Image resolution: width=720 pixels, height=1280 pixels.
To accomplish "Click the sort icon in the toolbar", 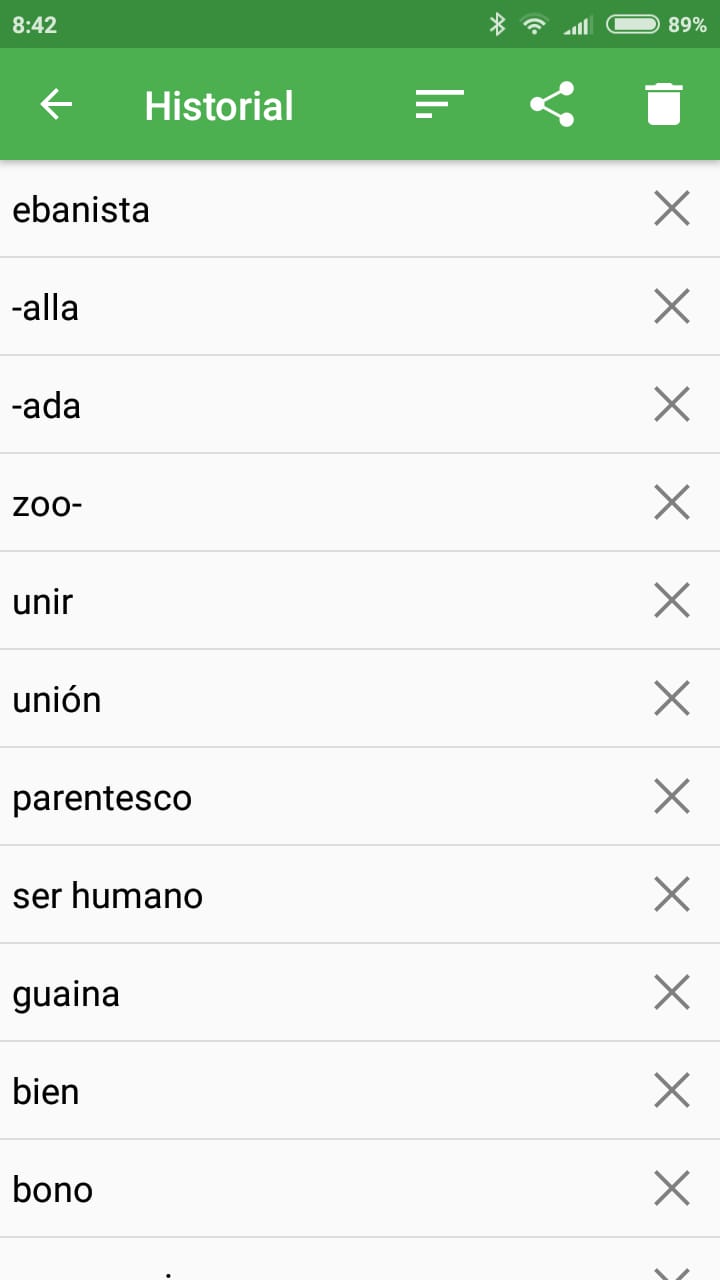I will coord(438,103).
